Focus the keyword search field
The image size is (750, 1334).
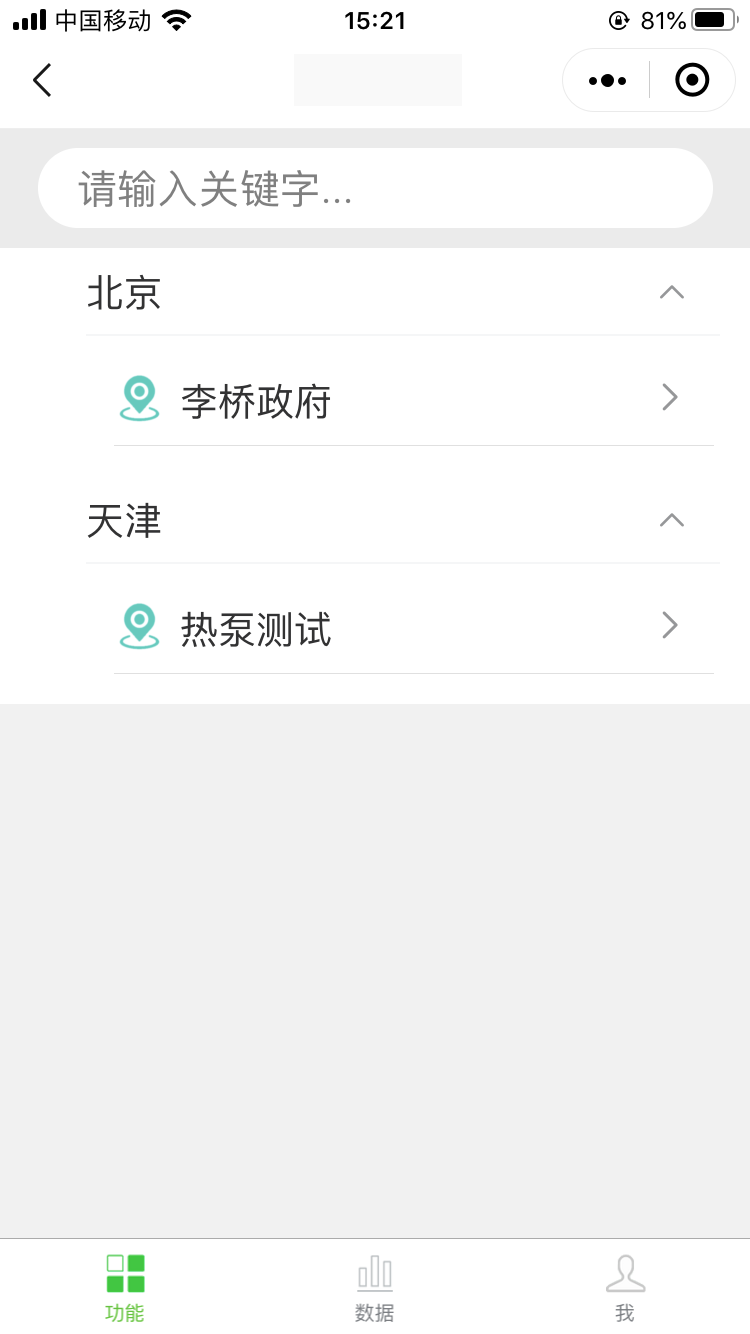coord(375,188)
